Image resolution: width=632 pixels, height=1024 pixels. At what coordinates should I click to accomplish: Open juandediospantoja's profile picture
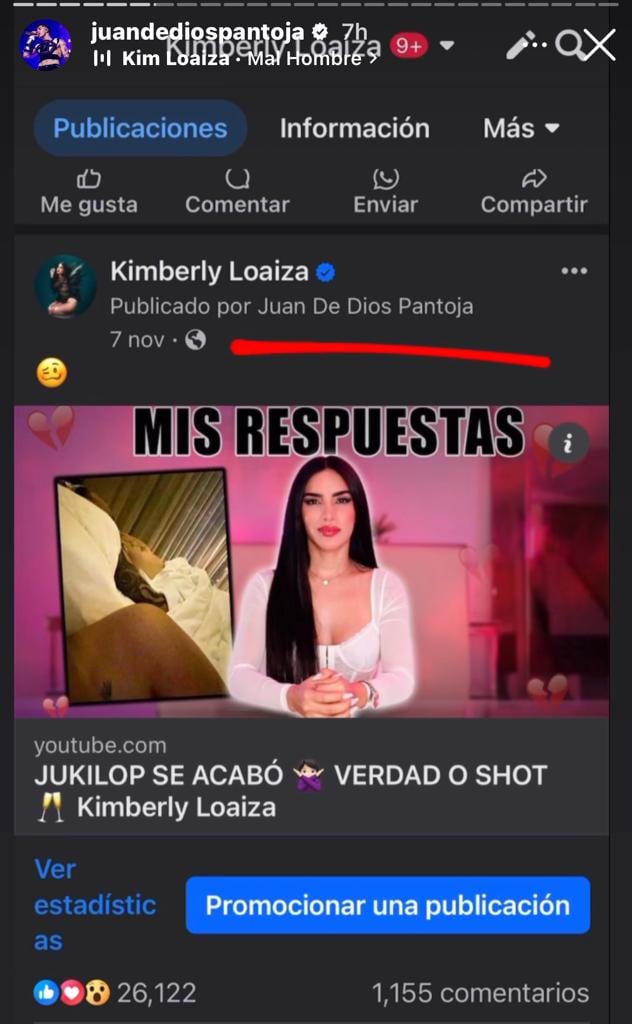46,44
